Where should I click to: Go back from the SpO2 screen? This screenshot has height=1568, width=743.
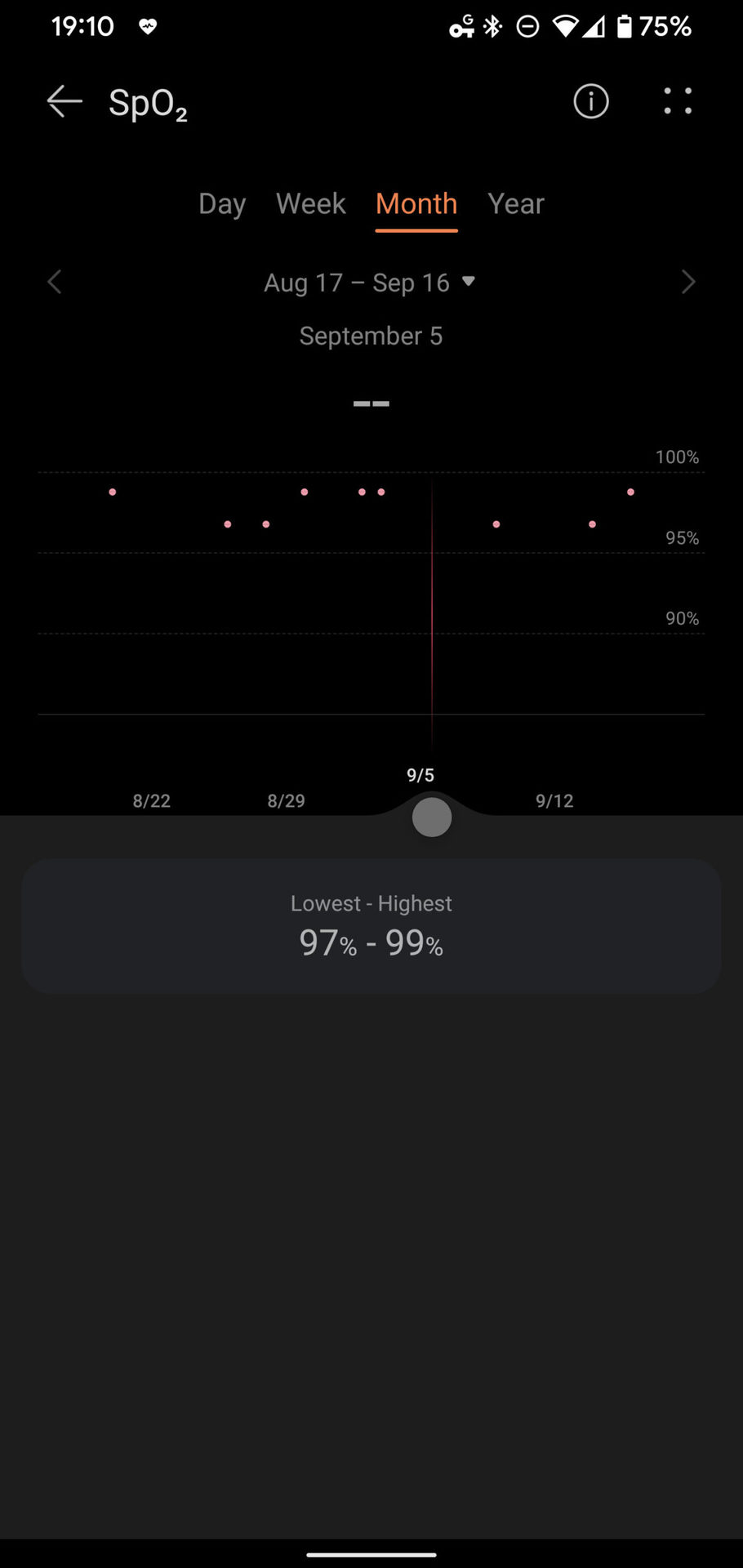coord(65,102)
